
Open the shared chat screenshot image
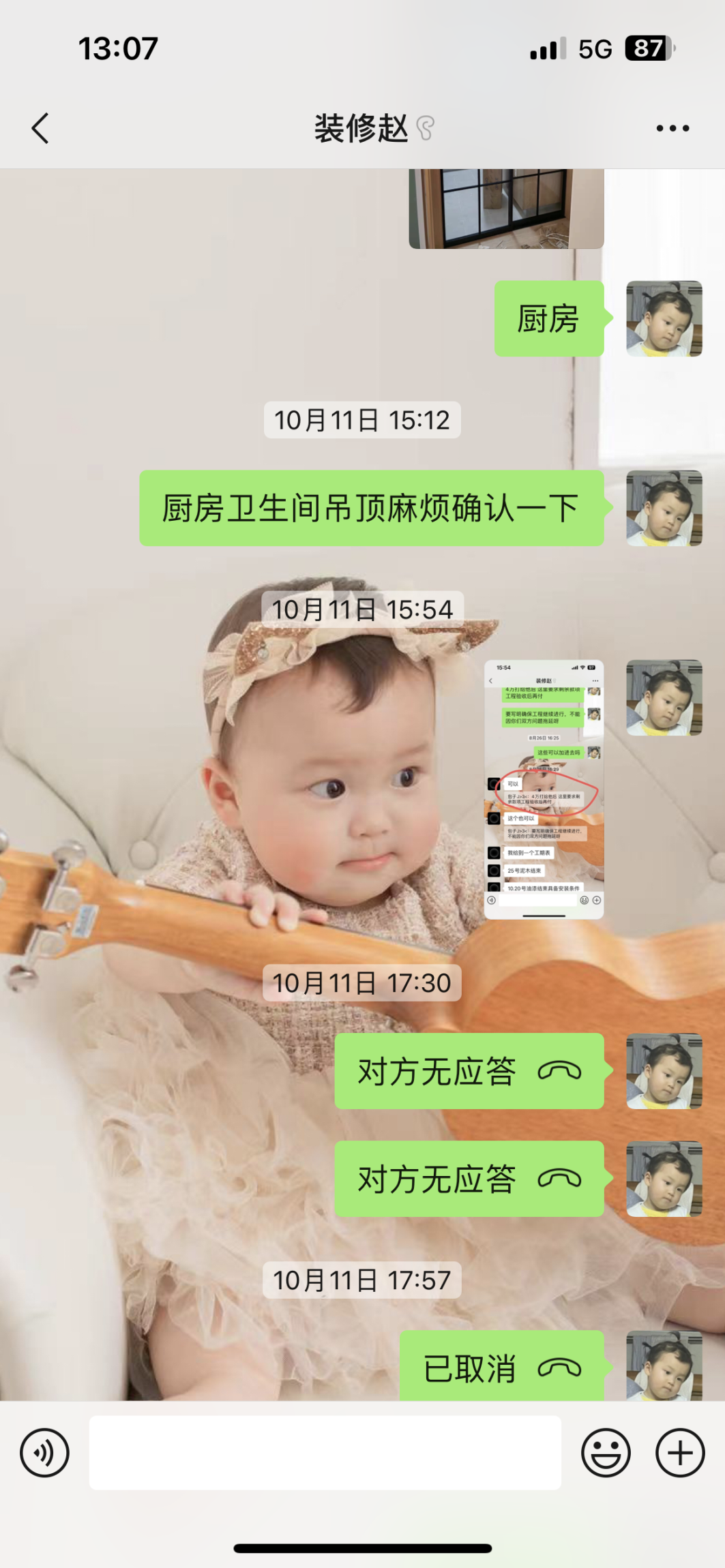(x=544, y=789)
